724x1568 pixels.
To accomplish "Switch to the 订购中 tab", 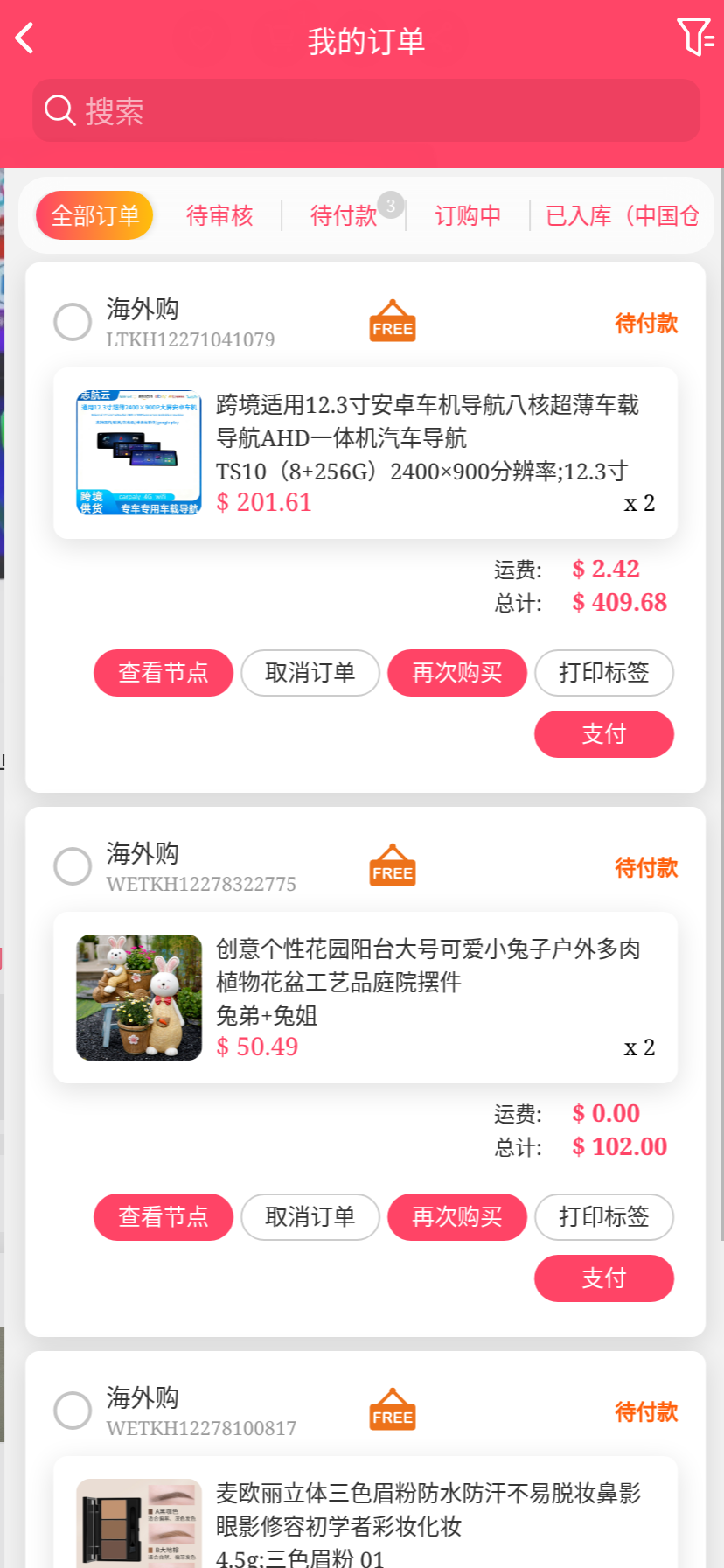I will [x=468, y=215].
